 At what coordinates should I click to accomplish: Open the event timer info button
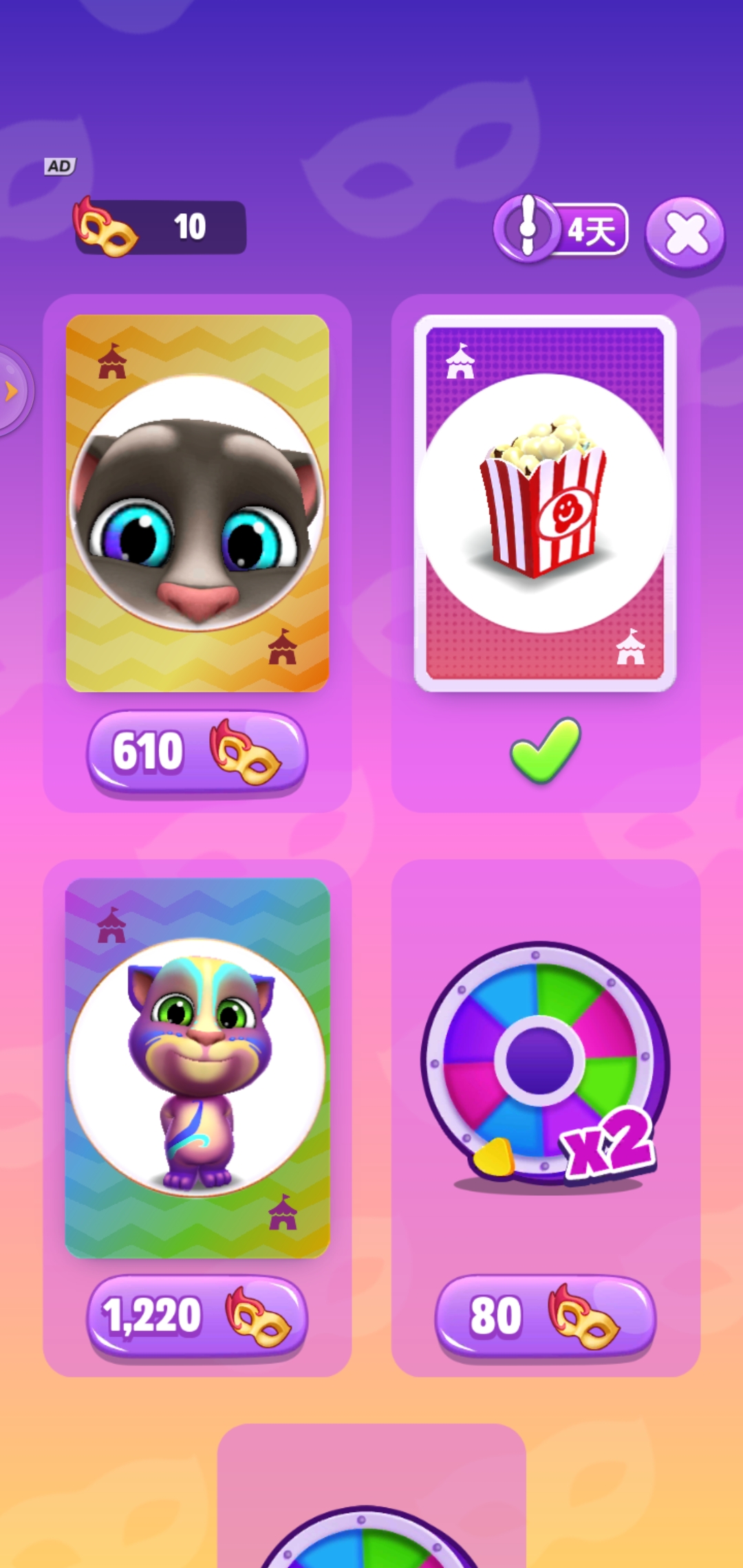[528, 229]
